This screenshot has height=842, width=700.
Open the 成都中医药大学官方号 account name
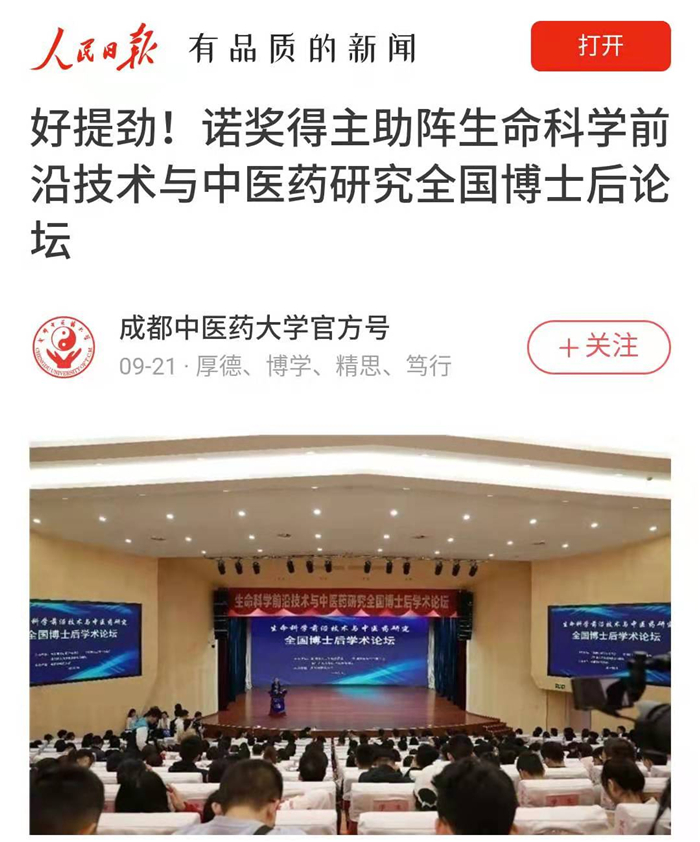(254, 327)
